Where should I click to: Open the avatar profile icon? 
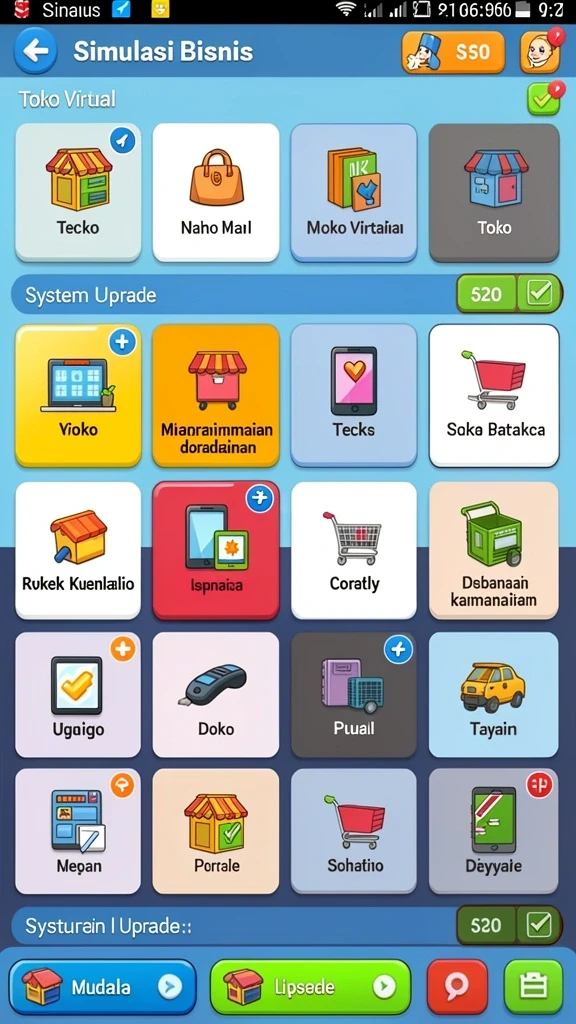tap(541, 51)
